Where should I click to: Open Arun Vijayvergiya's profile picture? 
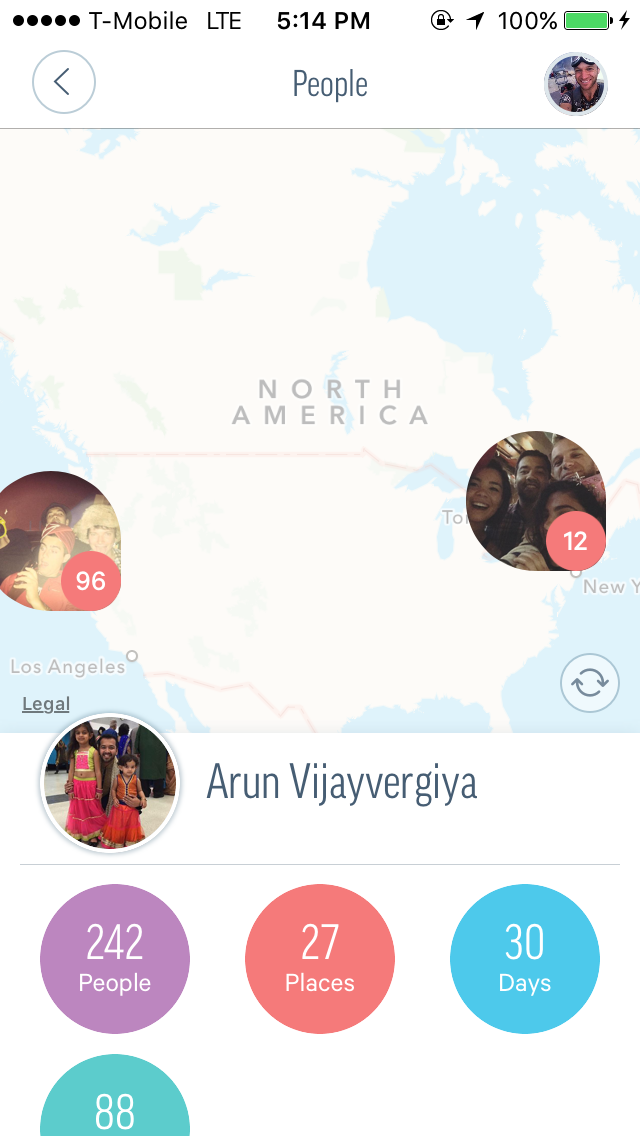pyautogui.click(x=110, y=783)
